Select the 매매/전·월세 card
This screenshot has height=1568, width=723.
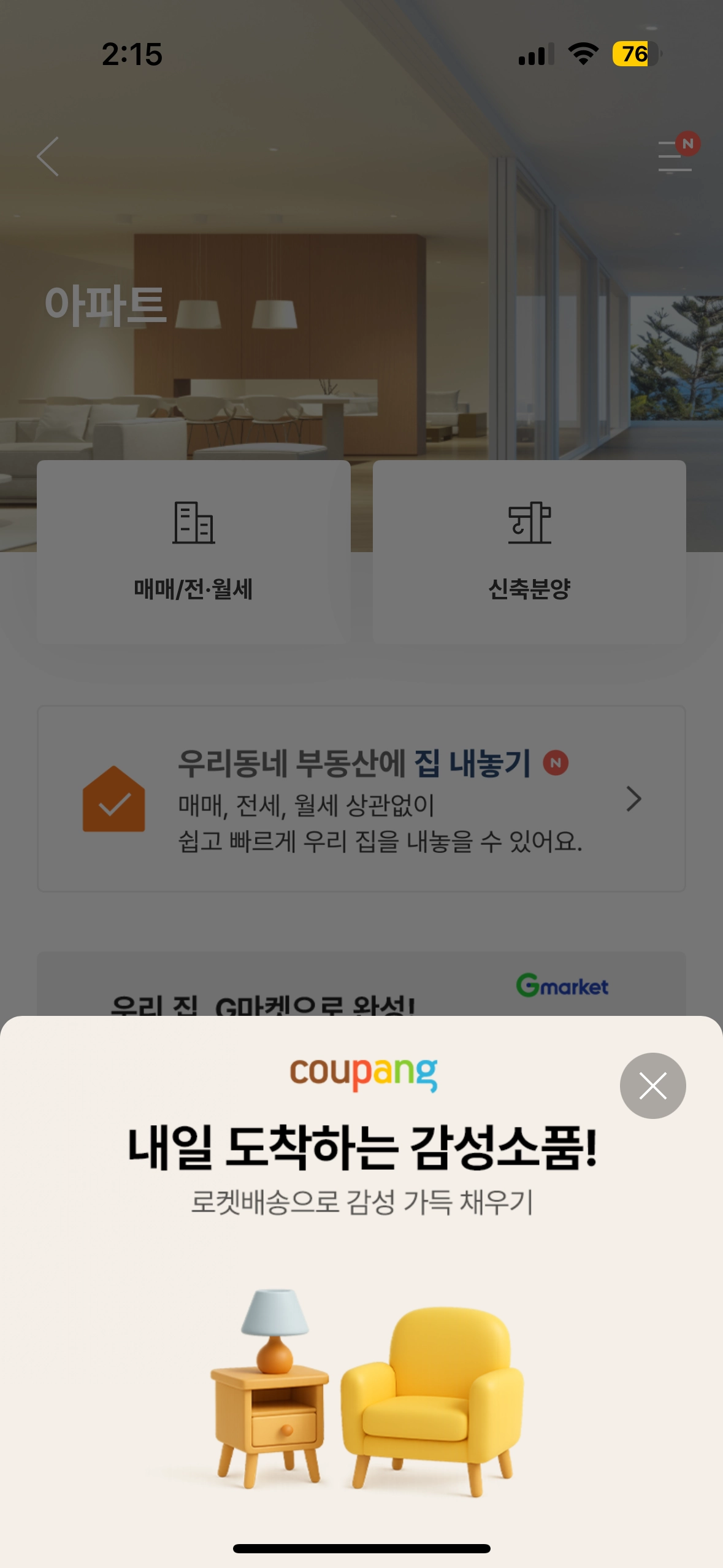(x=193, y=552)
